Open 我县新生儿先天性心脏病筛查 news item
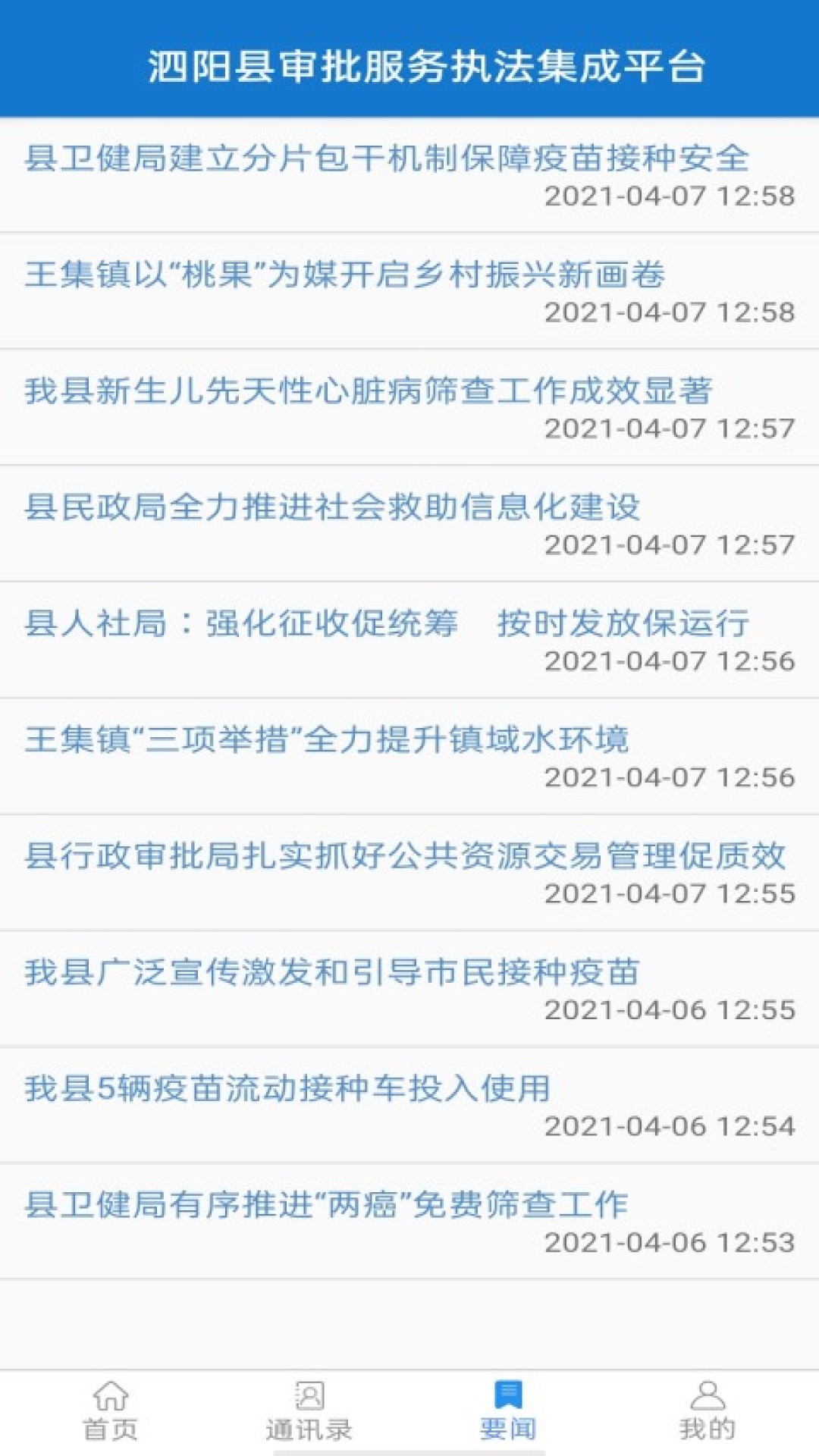The image size is (819, 1456). [x=369, y=391]
